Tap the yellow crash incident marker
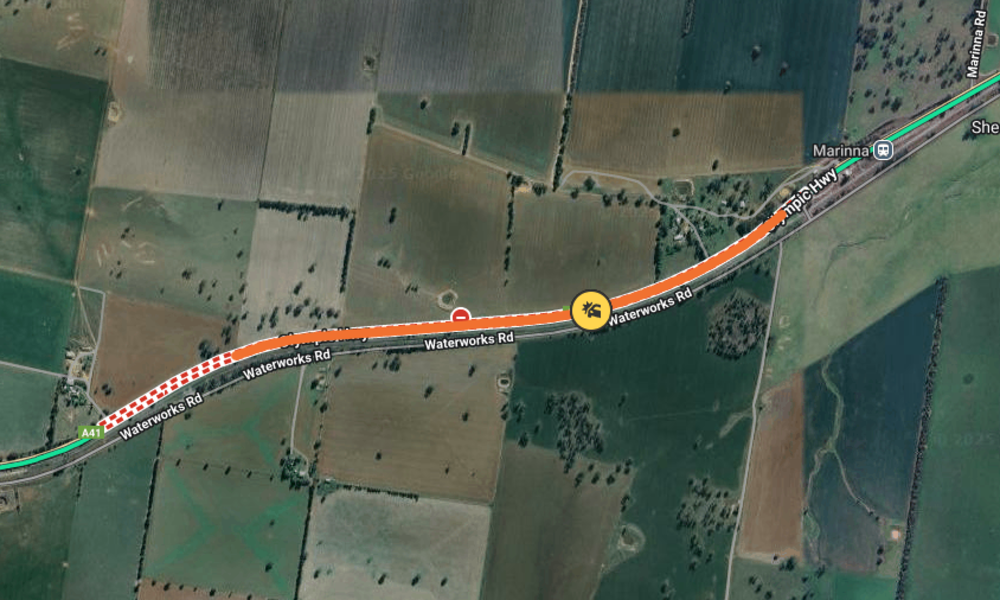Viewport: 1000px width, 600px height. [591, 312]
